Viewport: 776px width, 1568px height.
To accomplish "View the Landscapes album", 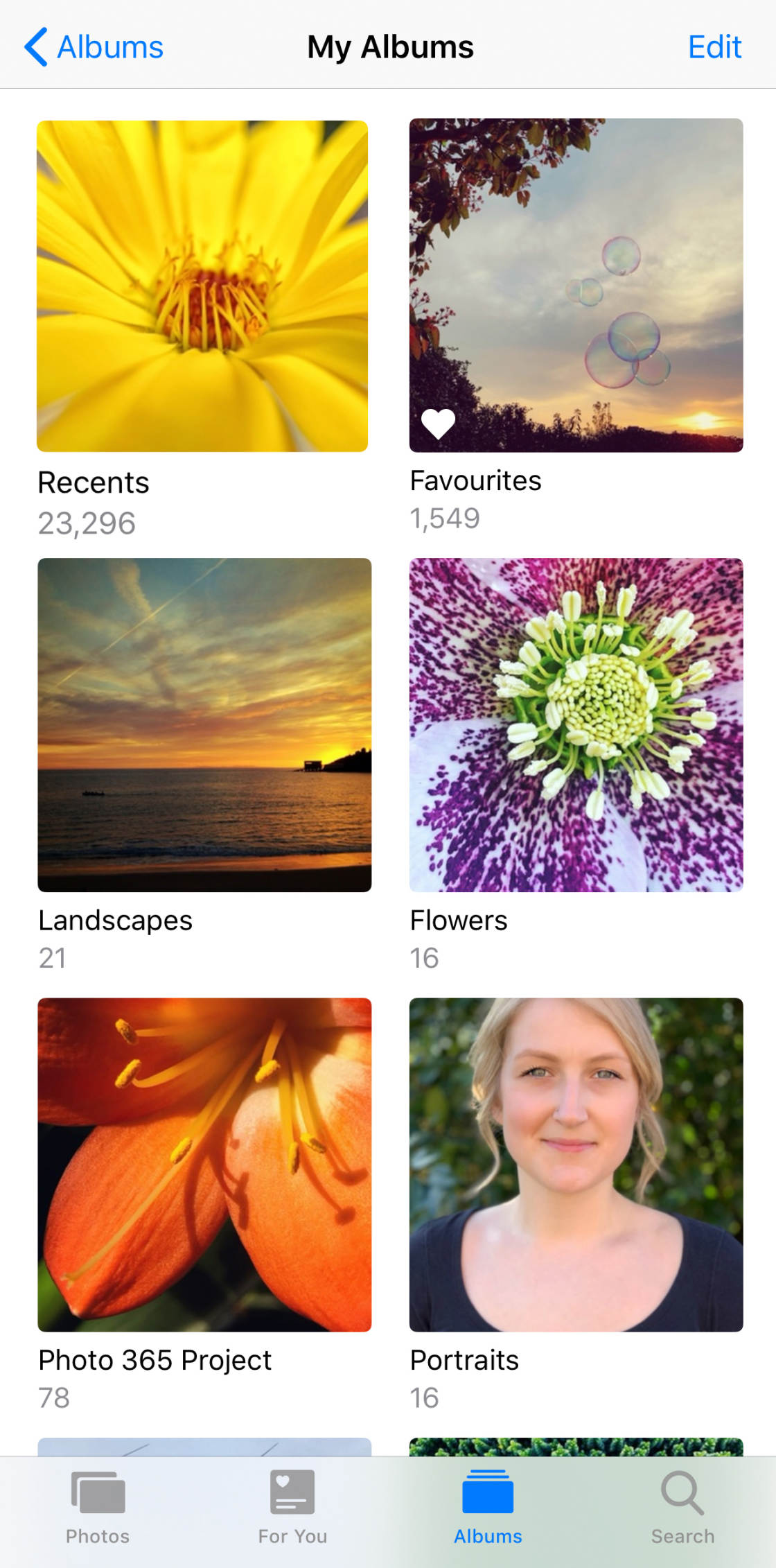I will [x=204, y=724].
